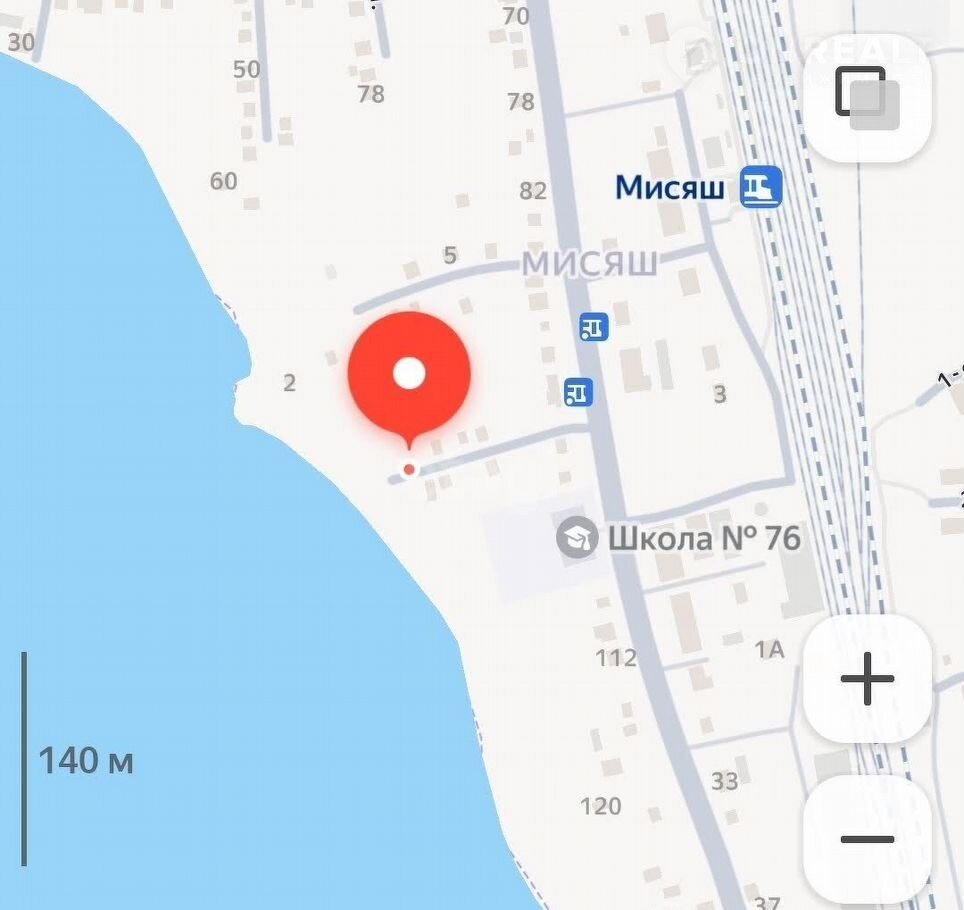Zoom out with the minus button
Image resolution: width=964 pixels, height=910 pixels.
[867, 838]
